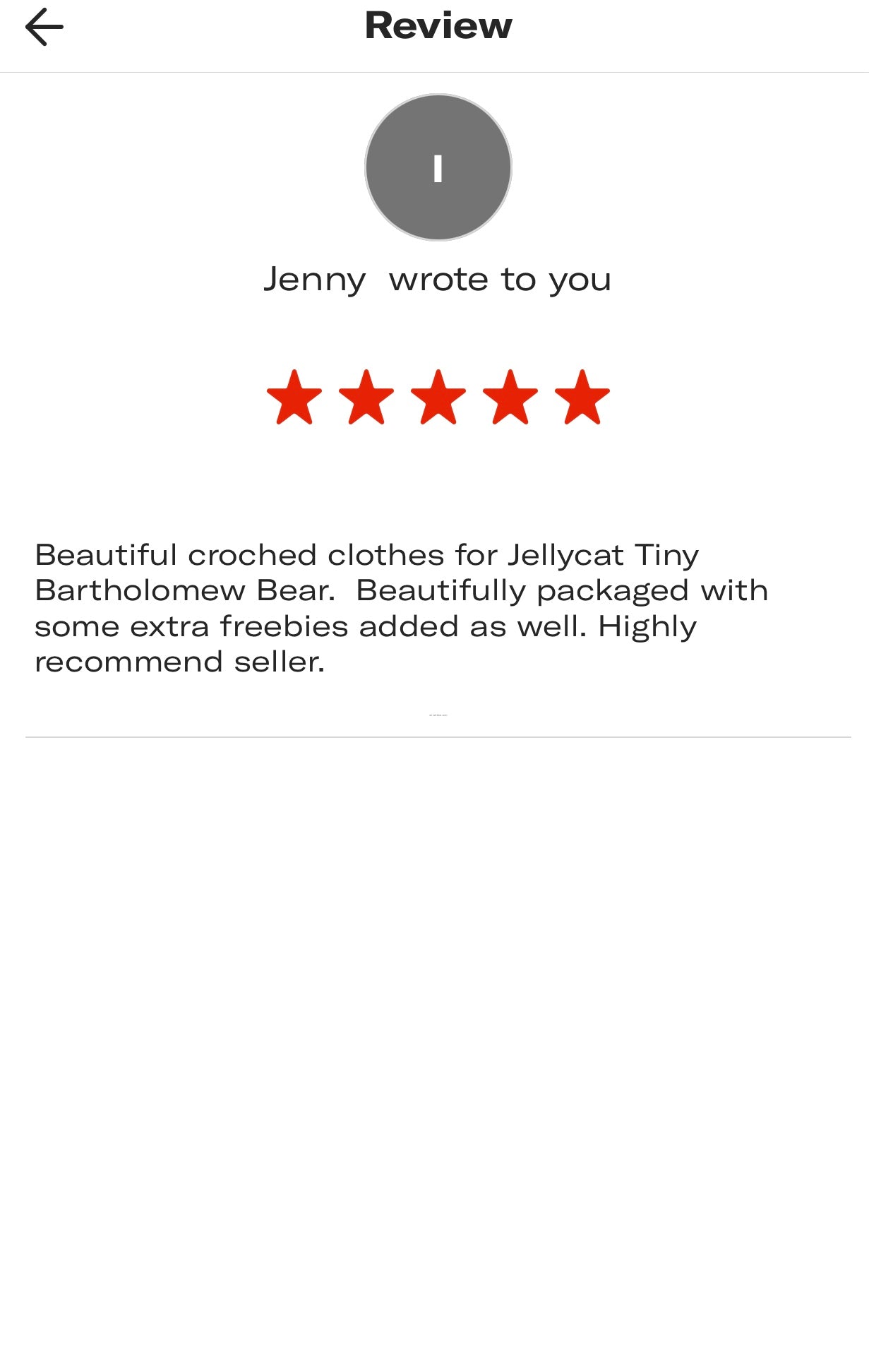Go back from the Review screen
The image size is (869, 1372).
(x=44, y=28)
